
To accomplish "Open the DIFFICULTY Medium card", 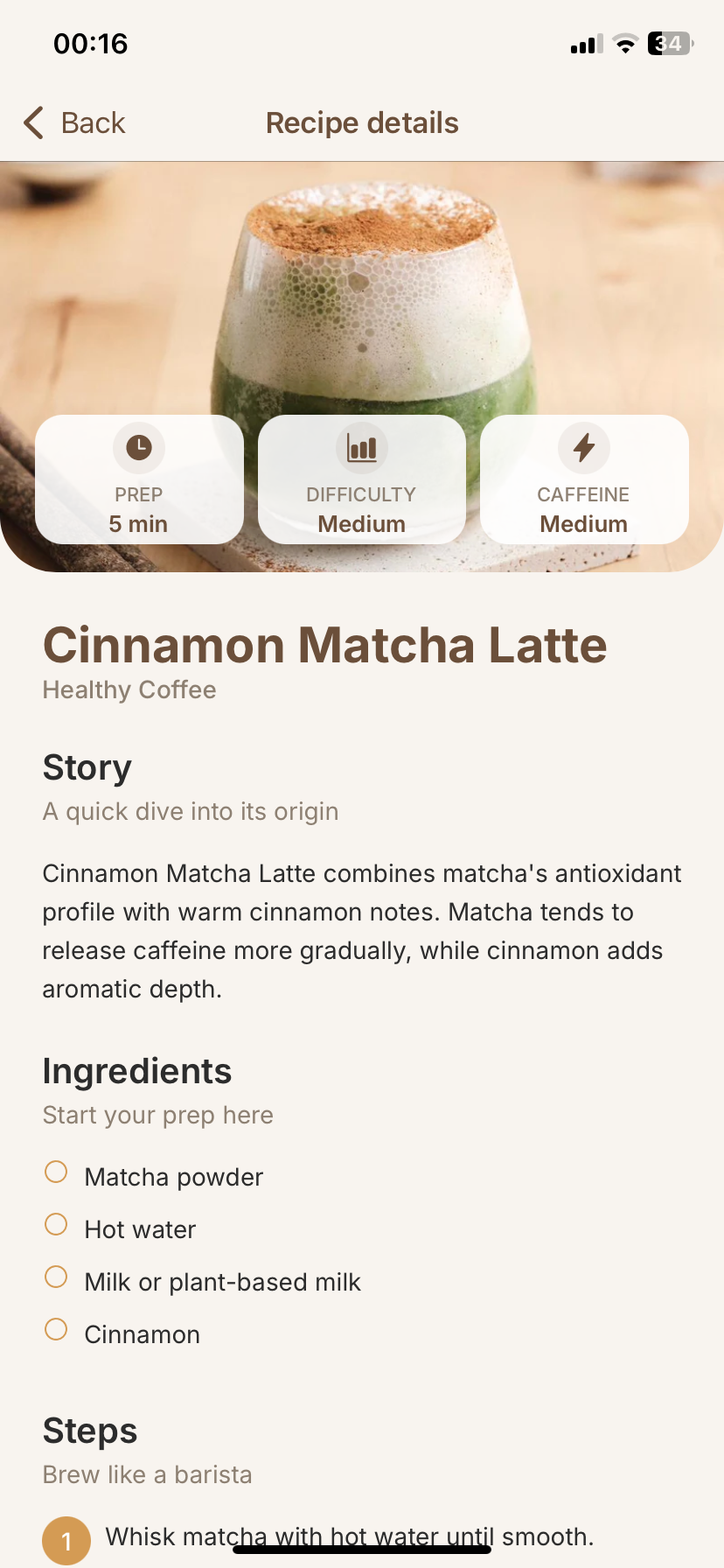I will (x=361, y=479).
